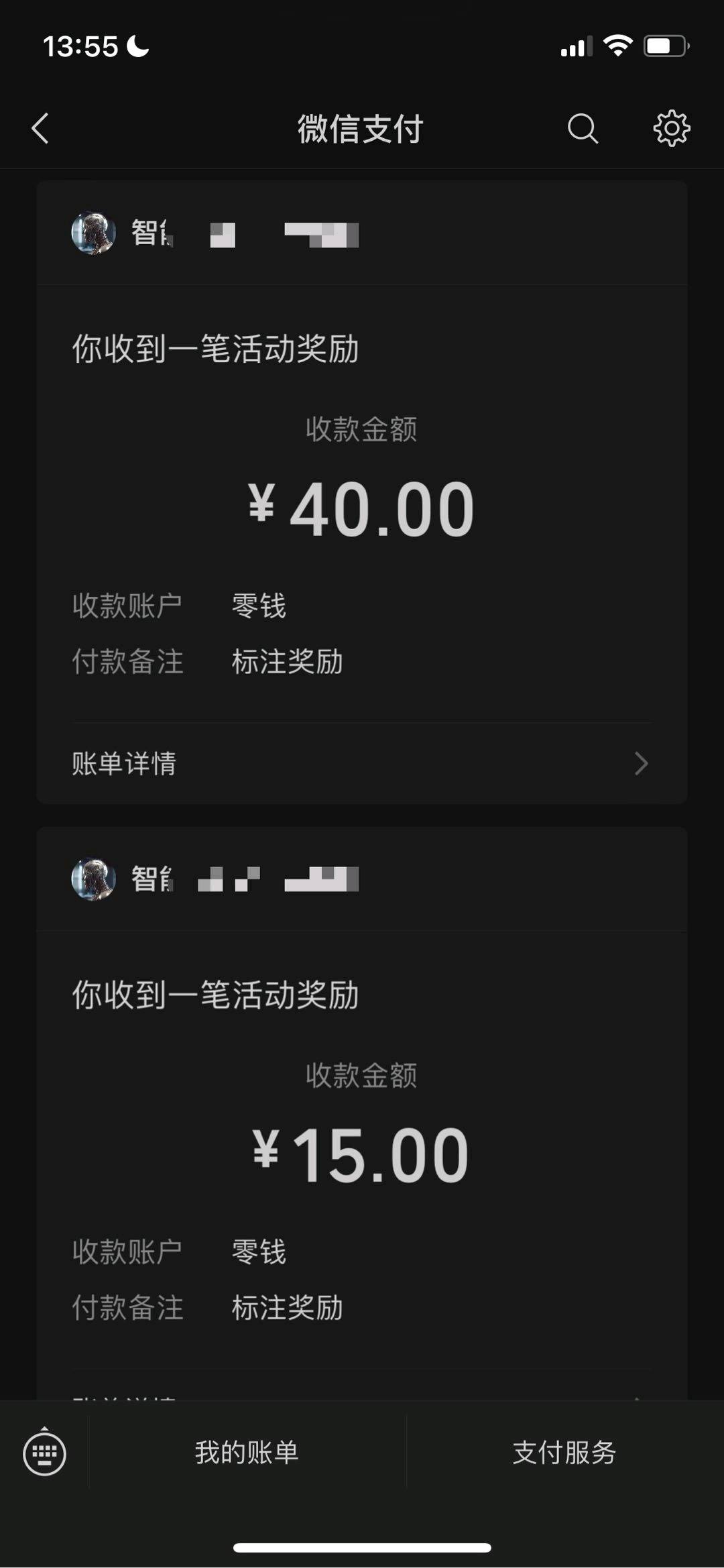This screenshot has width=724, height=1568.
Task: Open the 我的账单 menu
Action: tap(247, 1453)
